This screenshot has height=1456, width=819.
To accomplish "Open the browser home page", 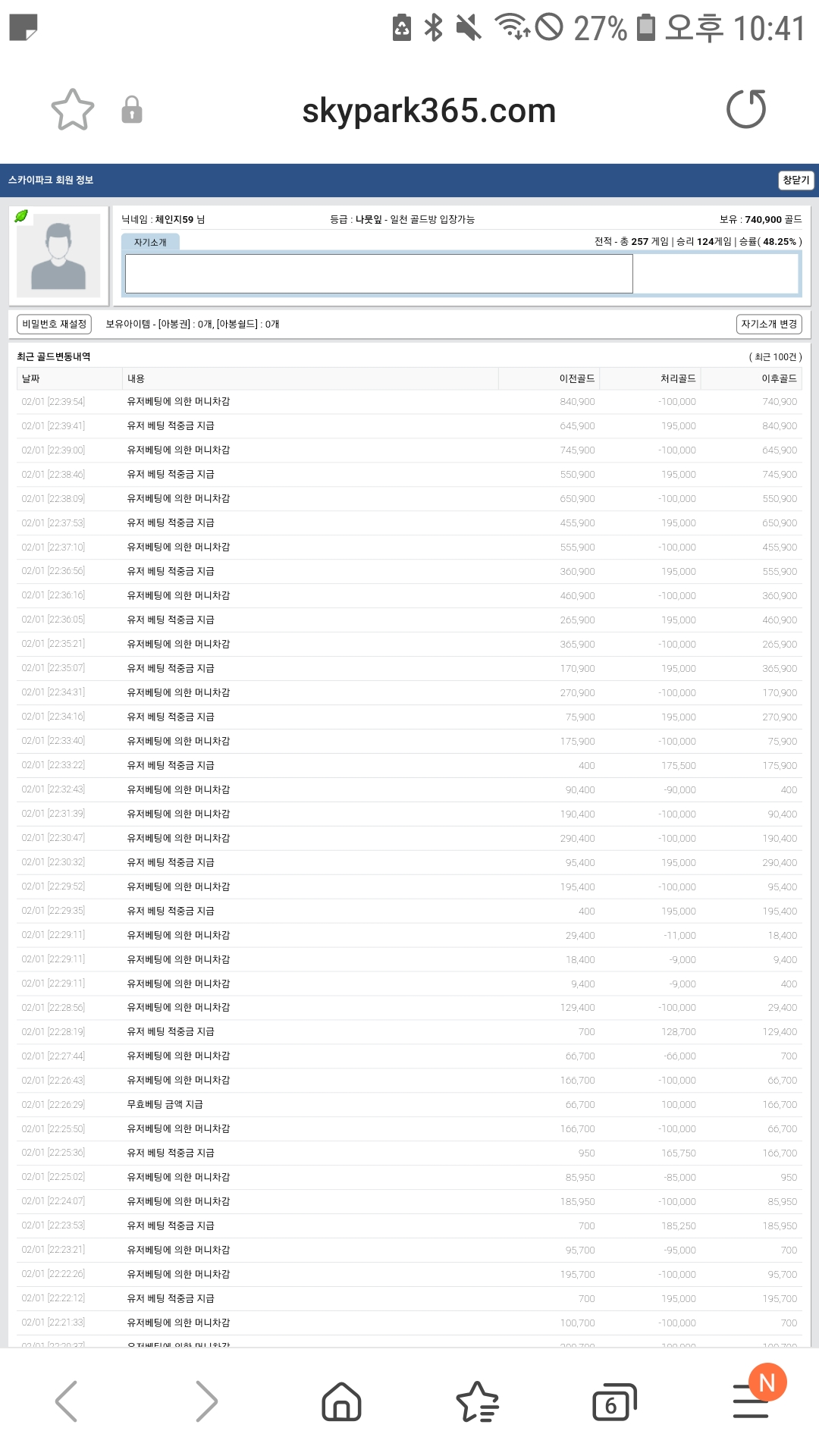I will click(x=341, y=1401).
